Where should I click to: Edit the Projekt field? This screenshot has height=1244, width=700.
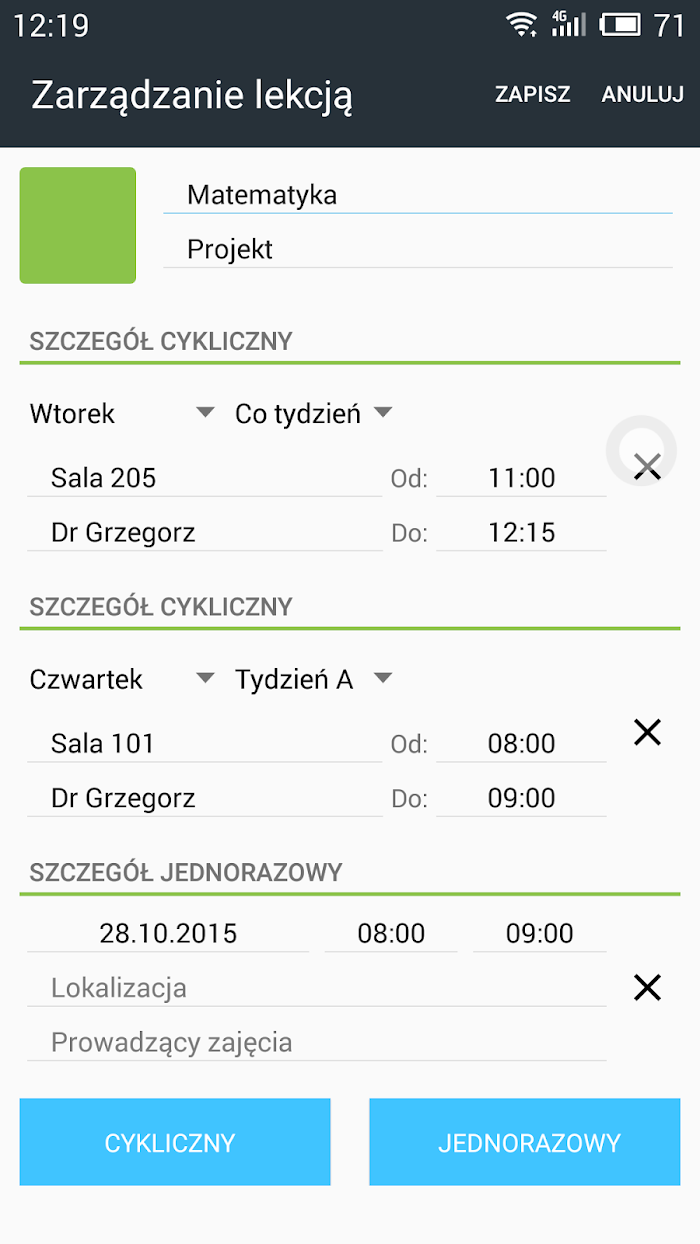pos(418,249)
